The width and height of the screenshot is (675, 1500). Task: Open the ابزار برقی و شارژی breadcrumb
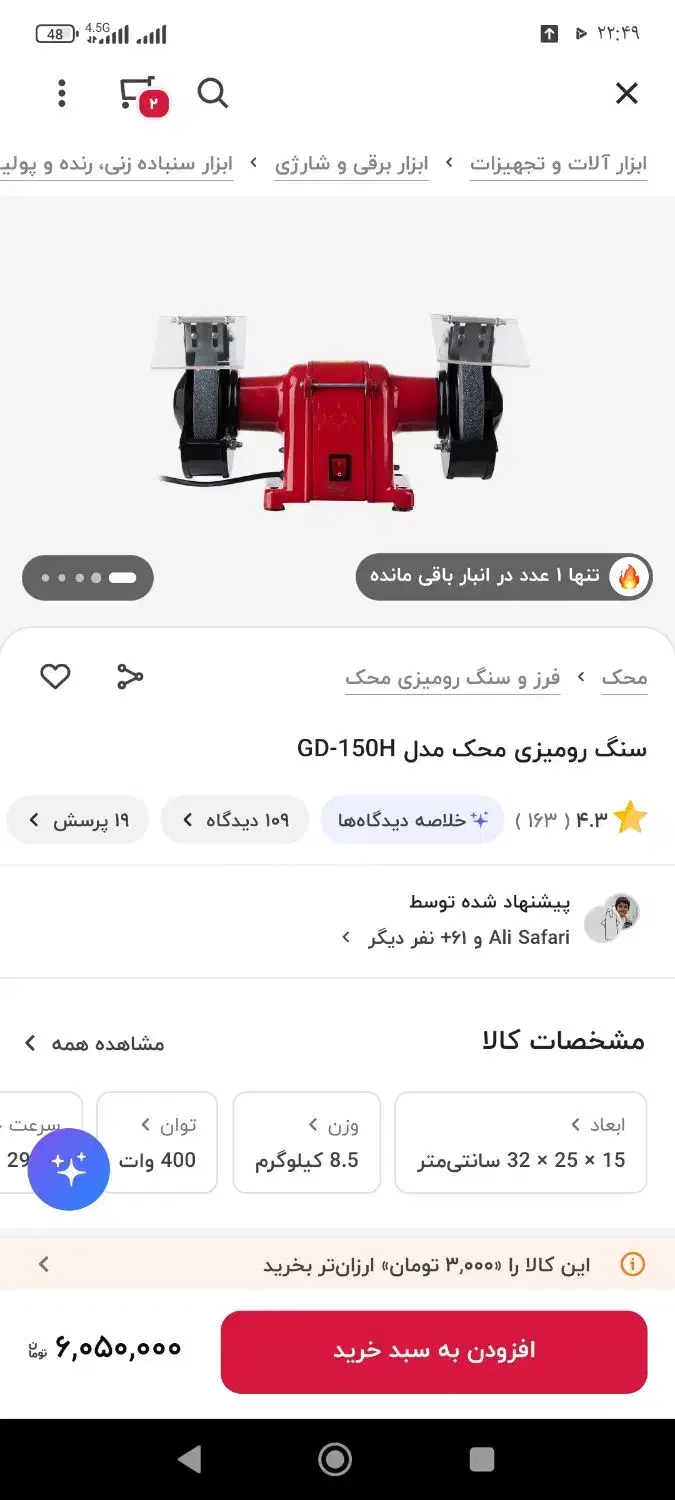352,164
